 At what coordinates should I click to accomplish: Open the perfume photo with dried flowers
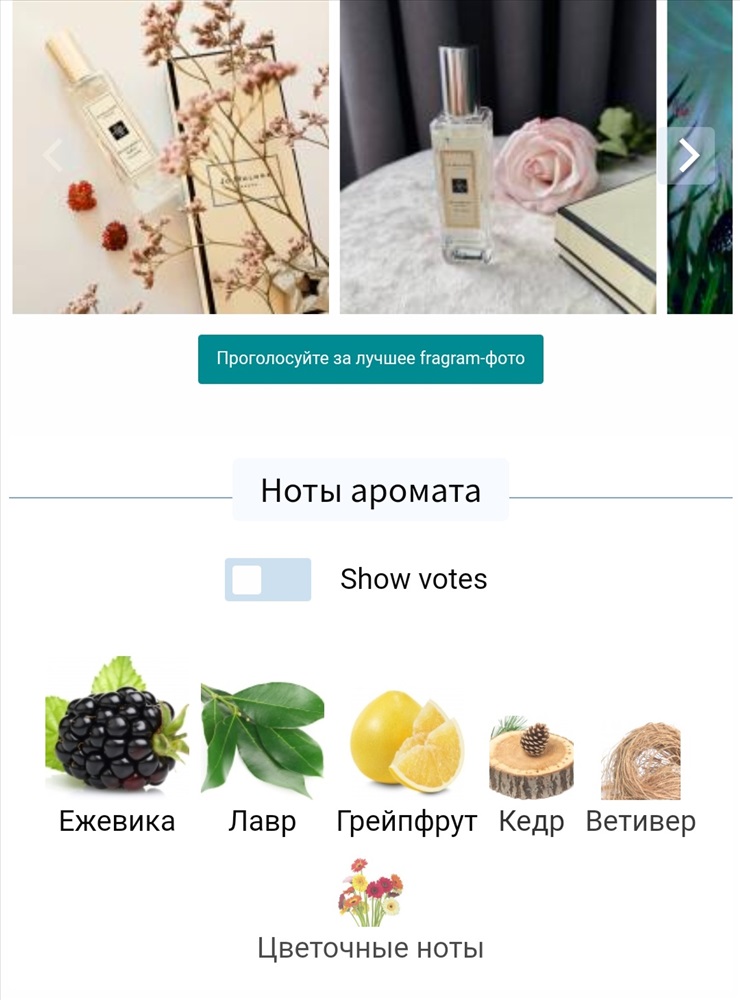pos(171,157)
